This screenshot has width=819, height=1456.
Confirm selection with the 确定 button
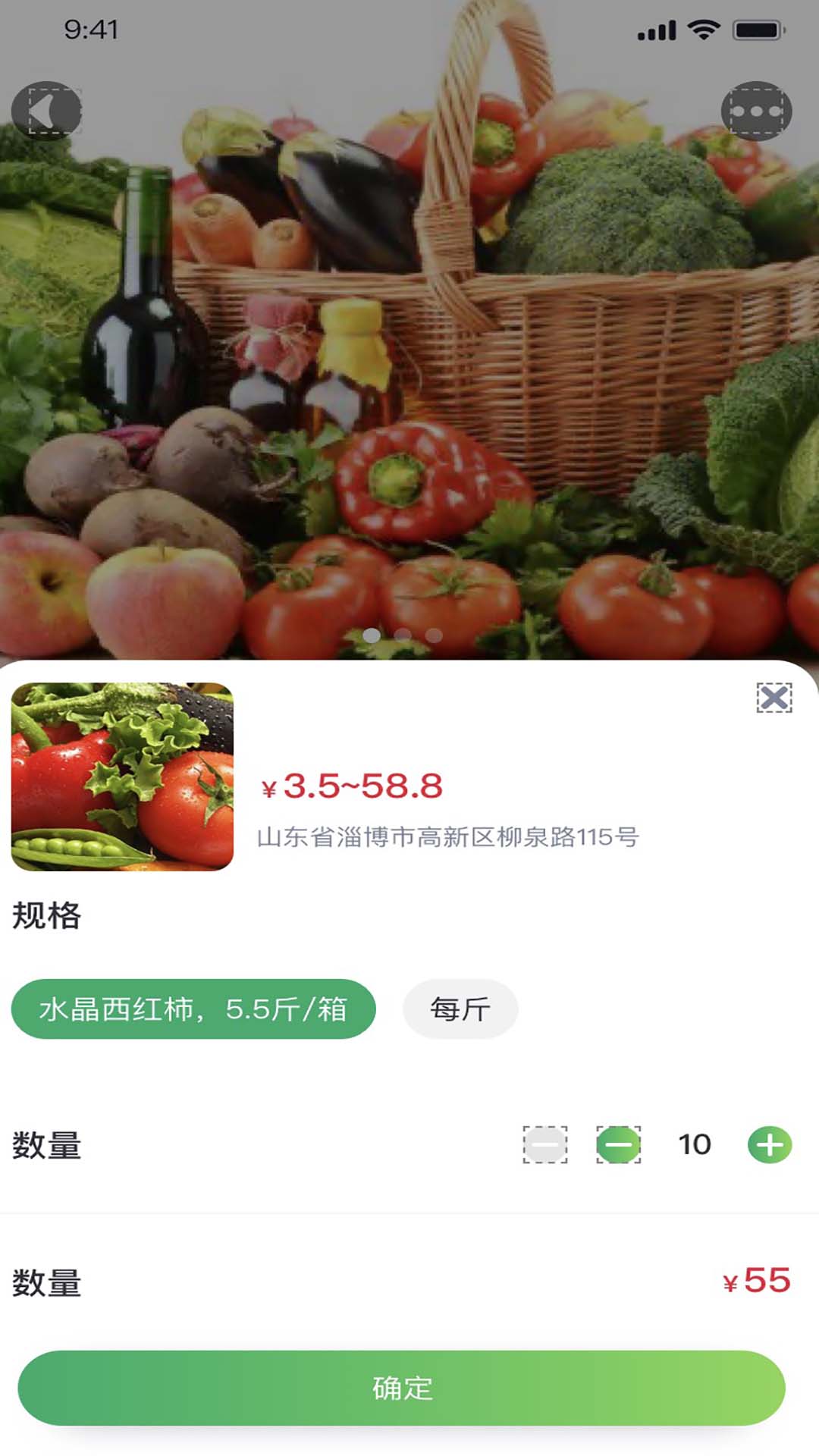(401, 1388)
